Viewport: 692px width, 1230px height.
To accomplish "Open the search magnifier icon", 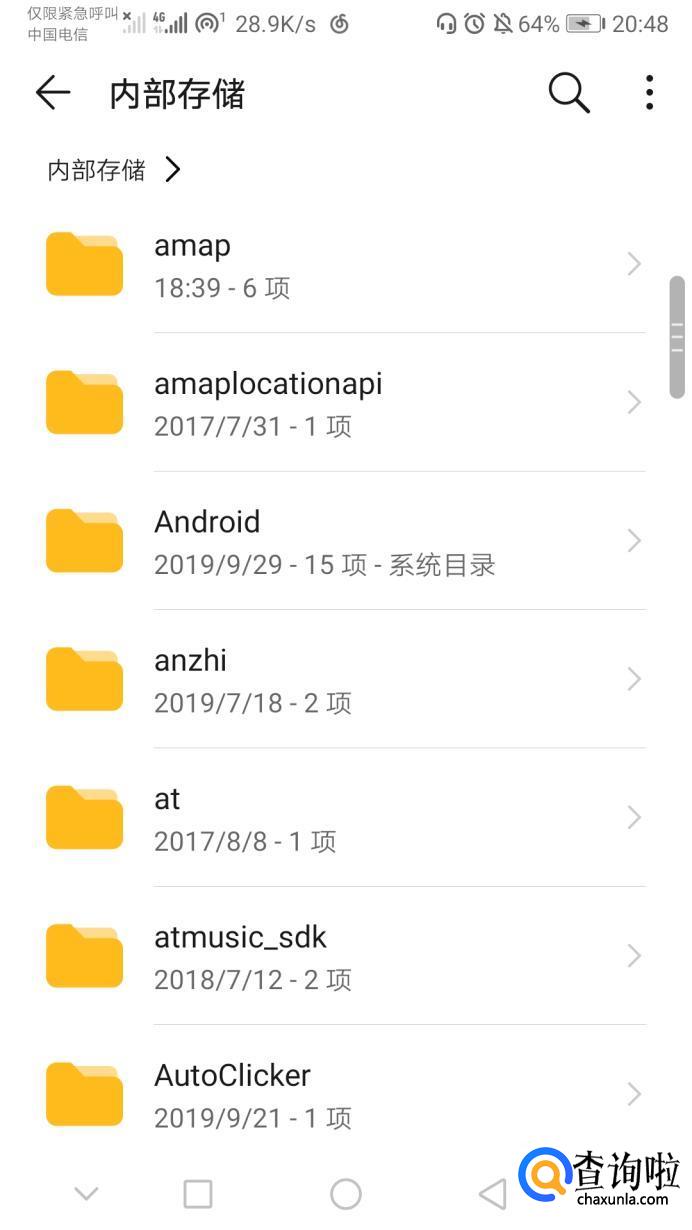I will coord(569,93).
